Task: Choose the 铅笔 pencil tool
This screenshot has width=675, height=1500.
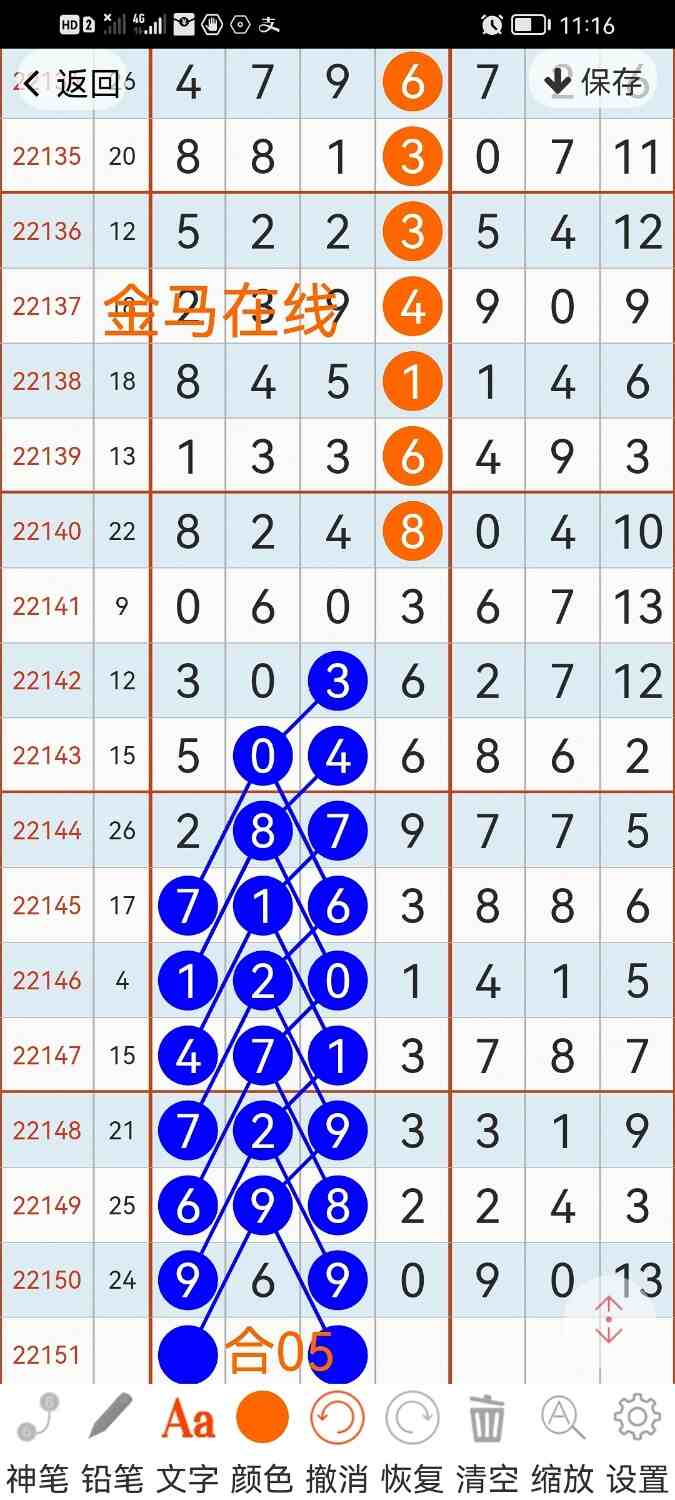Action: coord(112,1438)
